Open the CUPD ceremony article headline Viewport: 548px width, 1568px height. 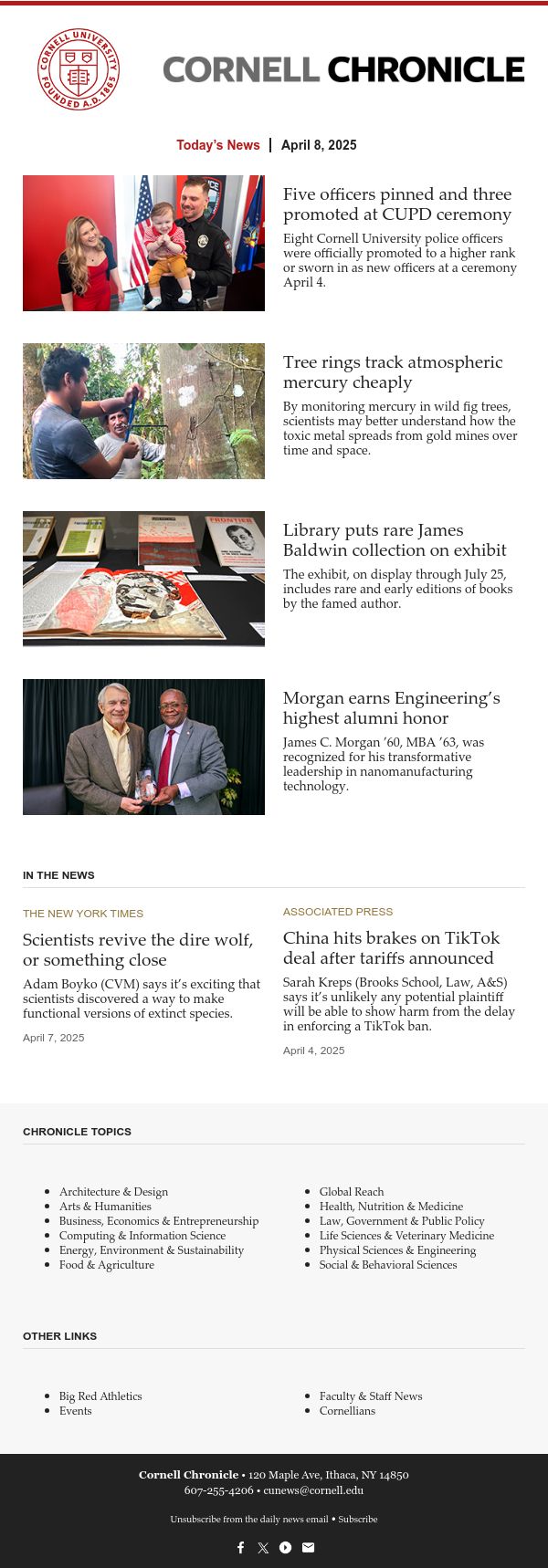[x=397, y=204]
